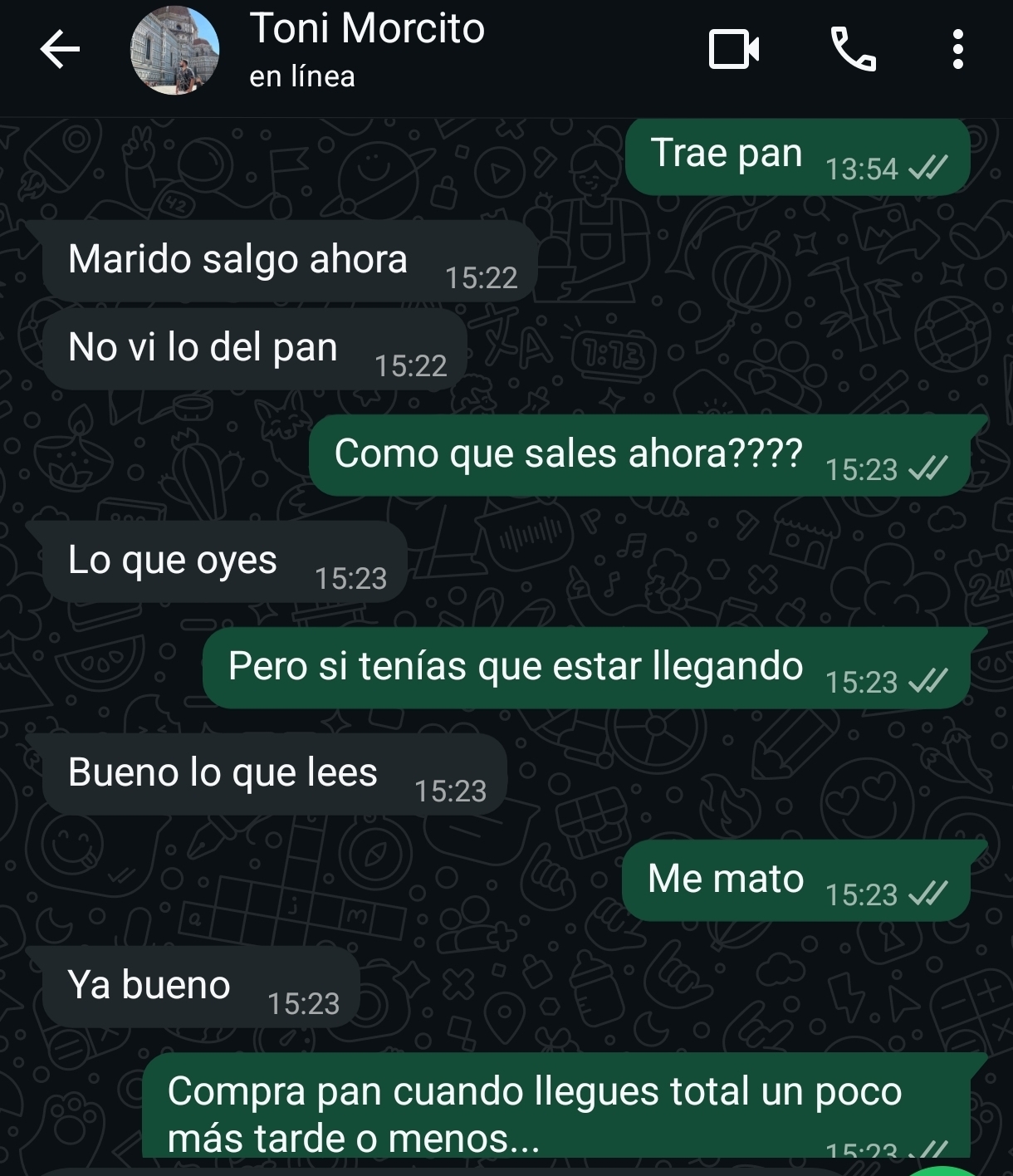Open the more options menu
1013x1176 pixels.
click(x=958, y=50)
